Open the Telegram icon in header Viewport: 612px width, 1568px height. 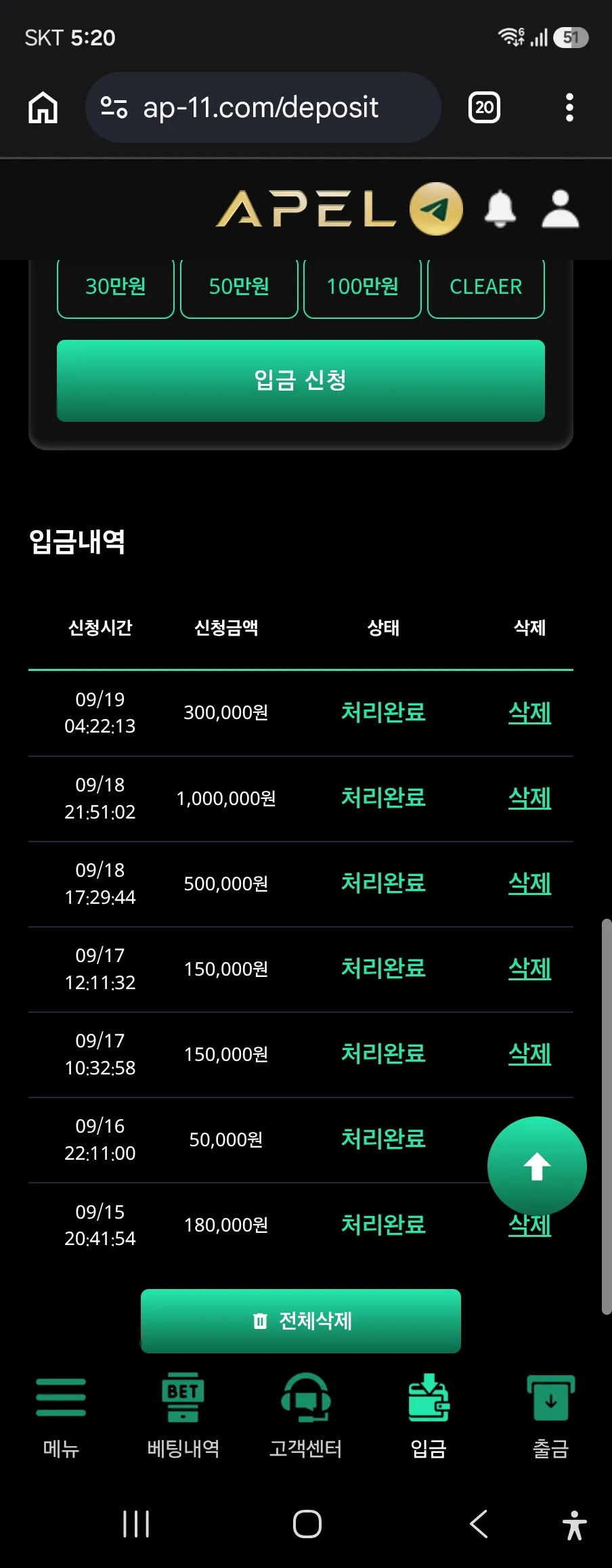pyautogui.click(x=436, y=209)
